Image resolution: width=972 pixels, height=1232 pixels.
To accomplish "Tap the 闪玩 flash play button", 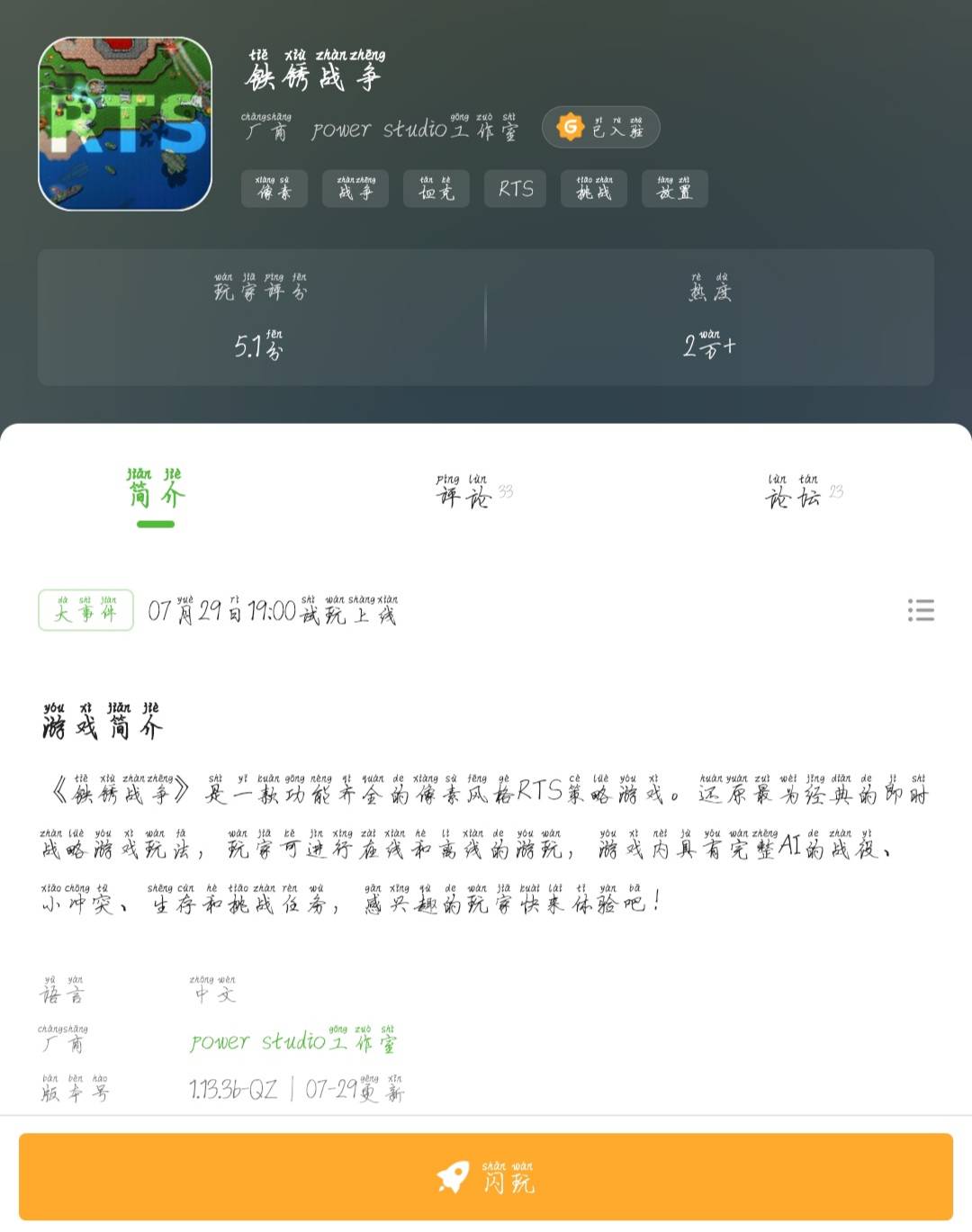I will pyautogui.click(x=486, y=1176).
